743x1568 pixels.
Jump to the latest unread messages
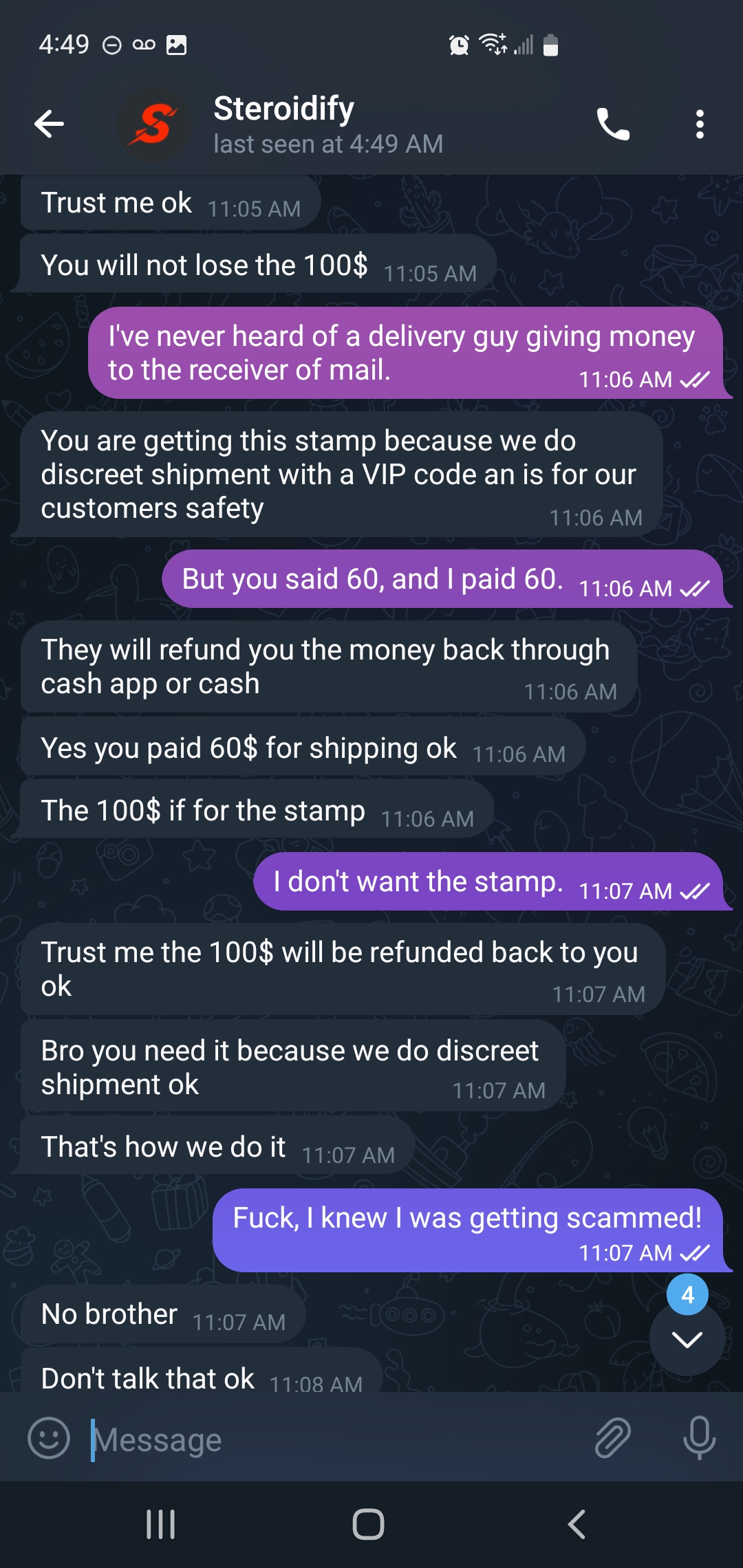tap(687, 1338)
